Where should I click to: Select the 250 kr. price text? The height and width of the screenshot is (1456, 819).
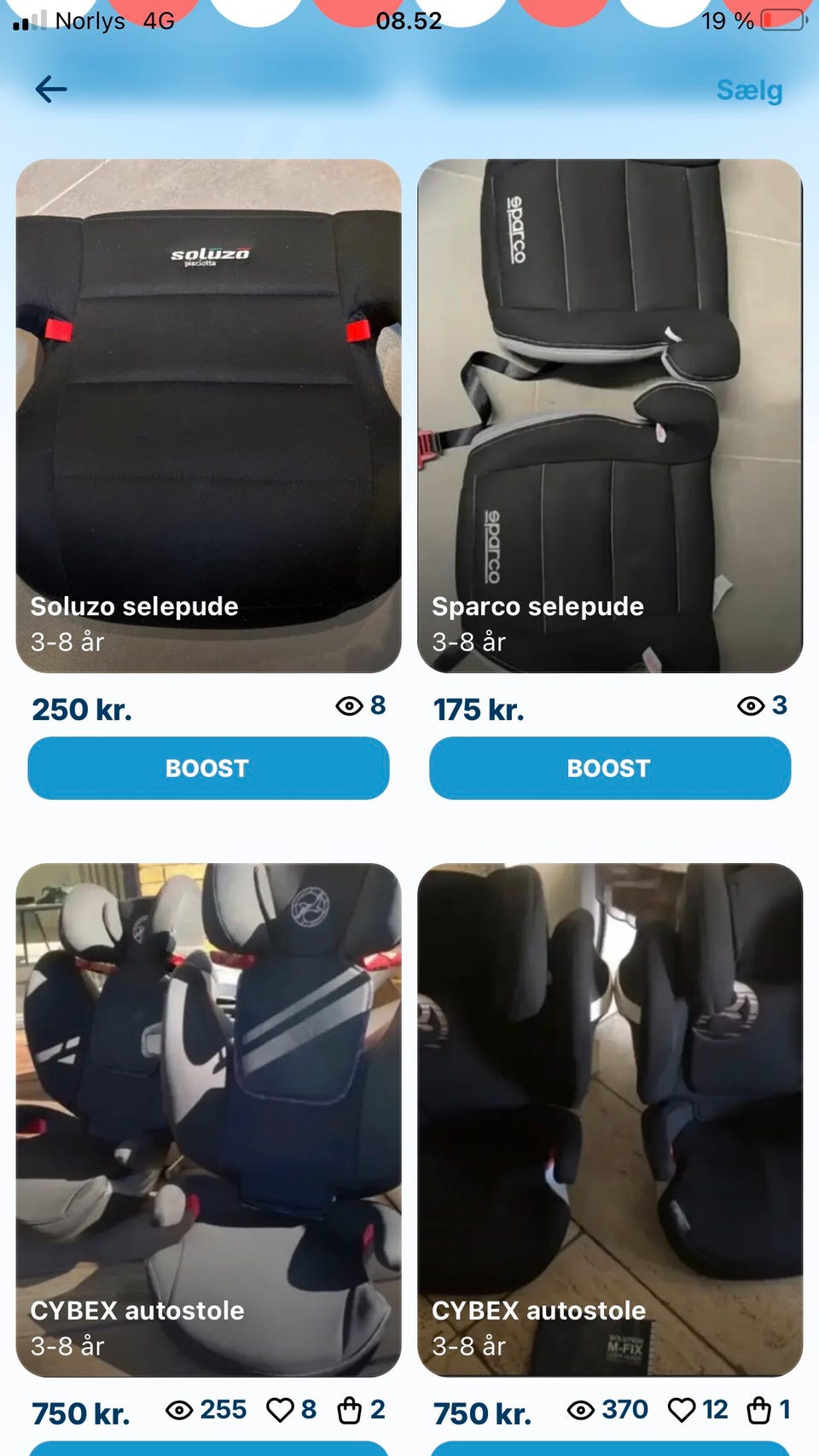pyautogui.click(x=80, y=709)
